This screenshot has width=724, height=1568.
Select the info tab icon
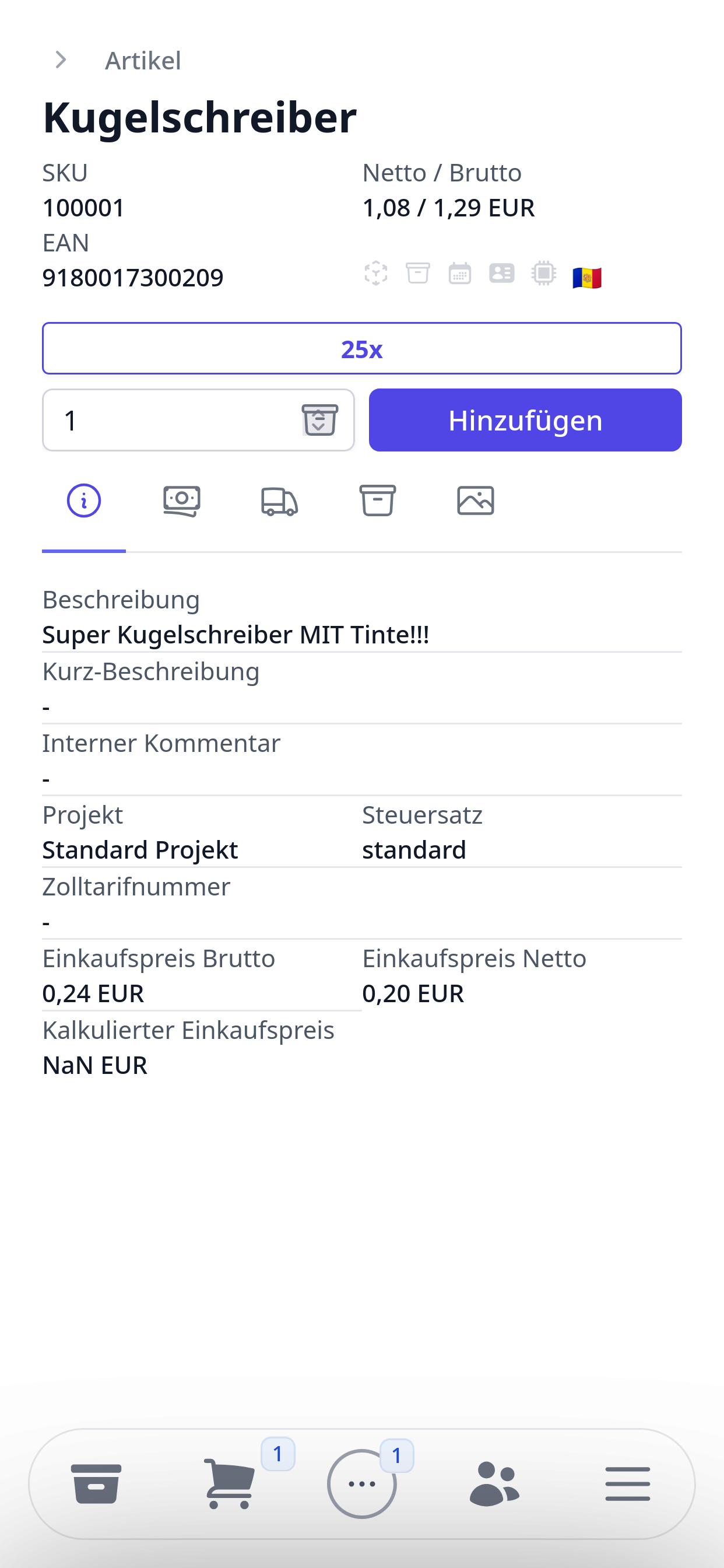click(83, 501)
